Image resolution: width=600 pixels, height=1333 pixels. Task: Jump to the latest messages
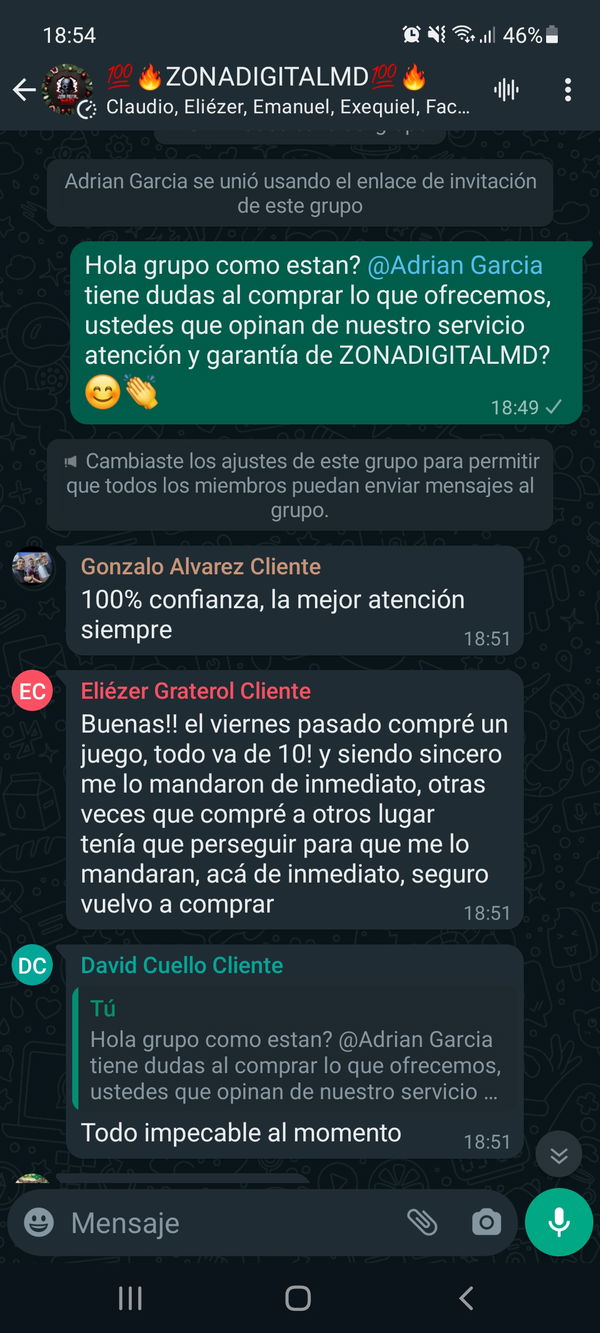tap(558, 1156)
